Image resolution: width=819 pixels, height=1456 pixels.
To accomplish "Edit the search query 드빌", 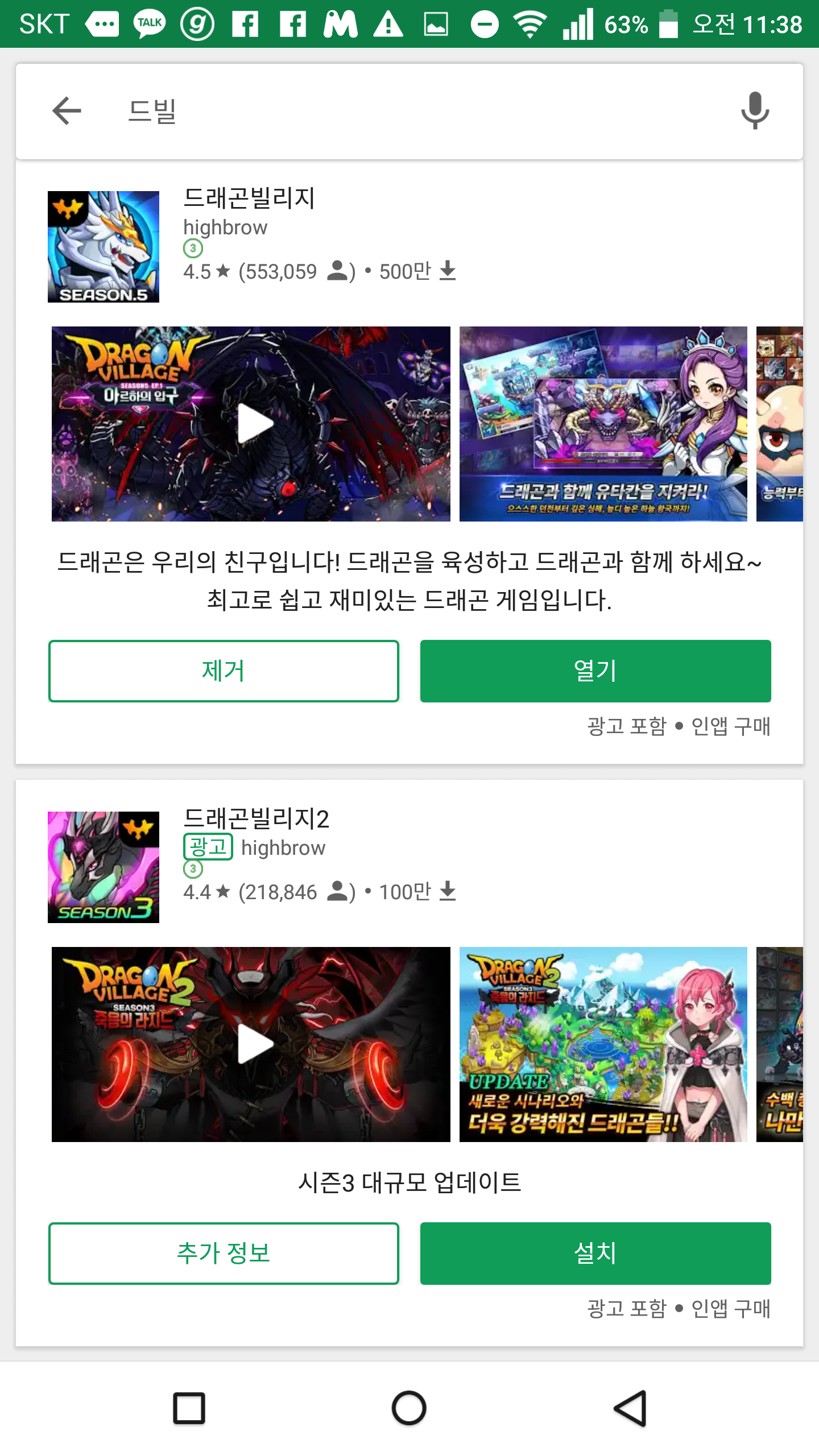I will click(152, 111).
